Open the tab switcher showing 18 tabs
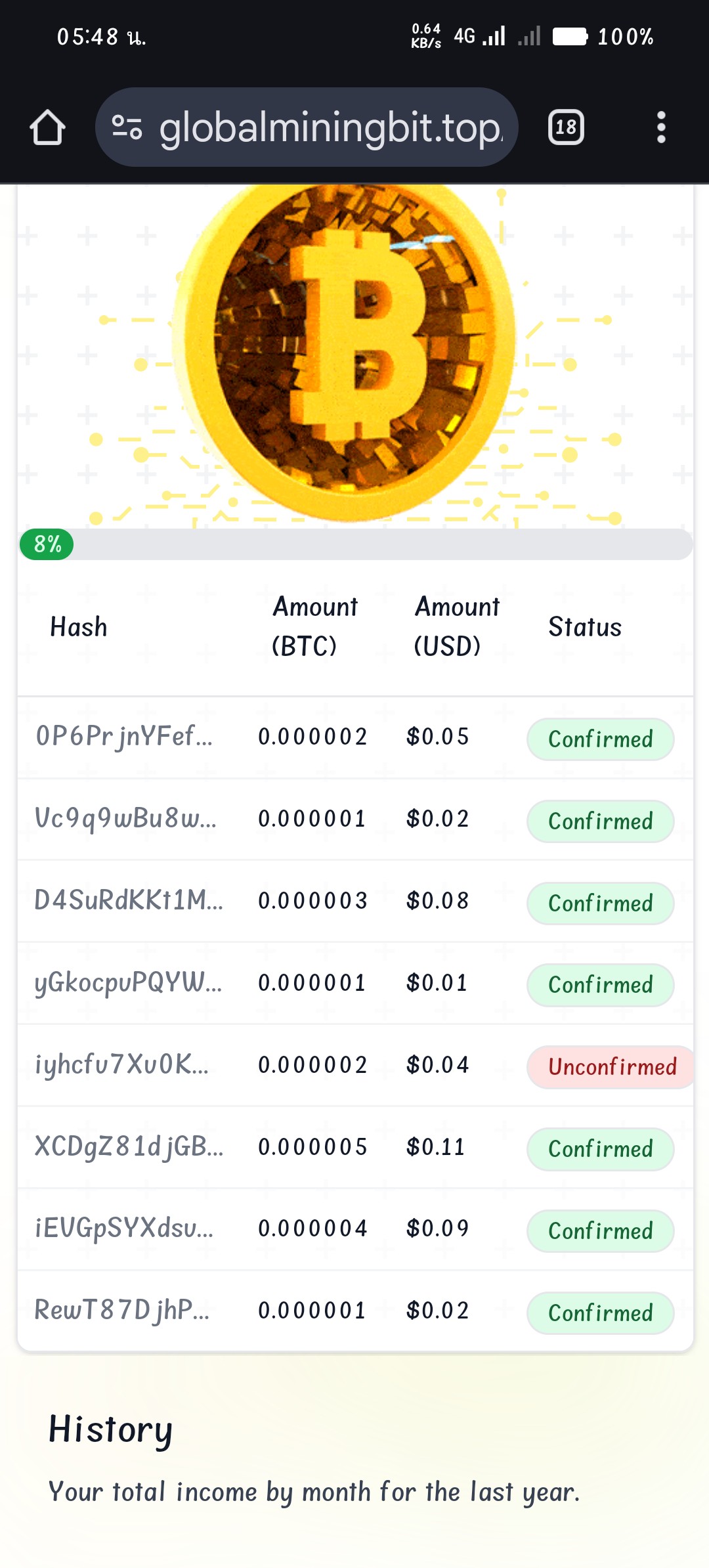 [x=566, y=127]
